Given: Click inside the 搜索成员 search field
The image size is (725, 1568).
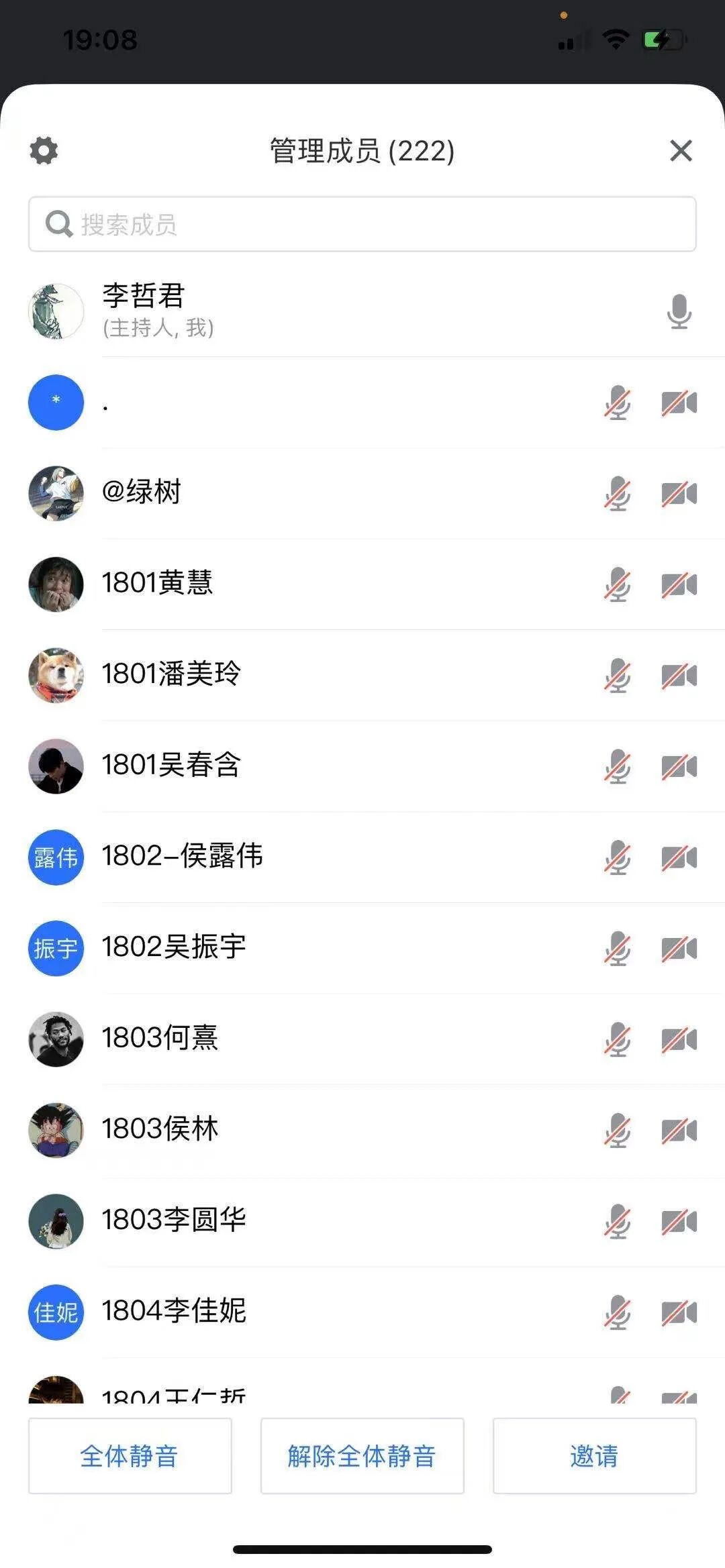Looking at the screenshot, I should point(269,224).
